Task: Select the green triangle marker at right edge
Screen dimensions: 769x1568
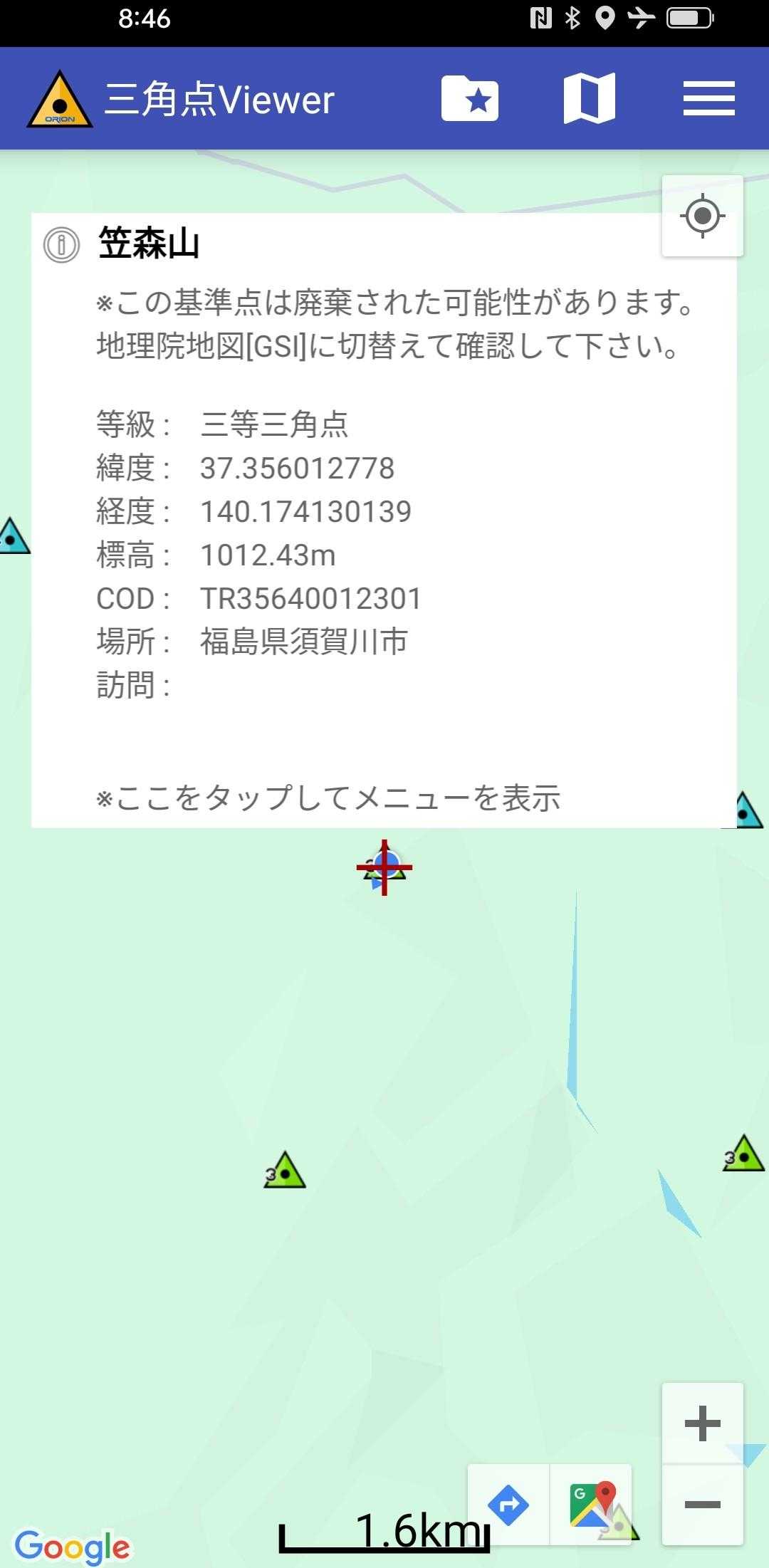Action: coord(744,1153)
